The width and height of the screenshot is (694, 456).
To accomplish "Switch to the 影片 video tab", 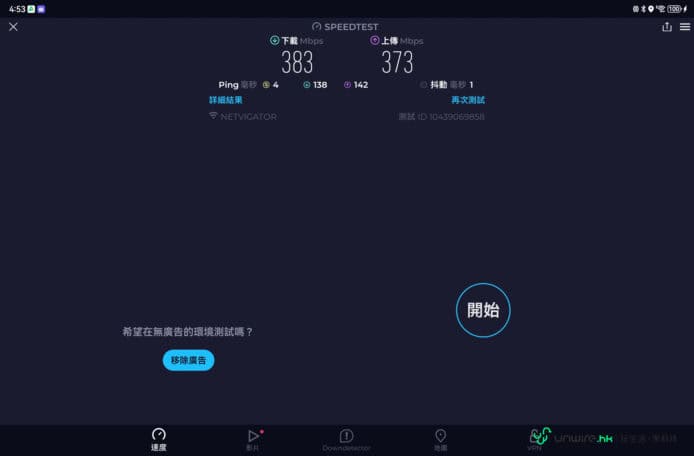I will 253,439.
